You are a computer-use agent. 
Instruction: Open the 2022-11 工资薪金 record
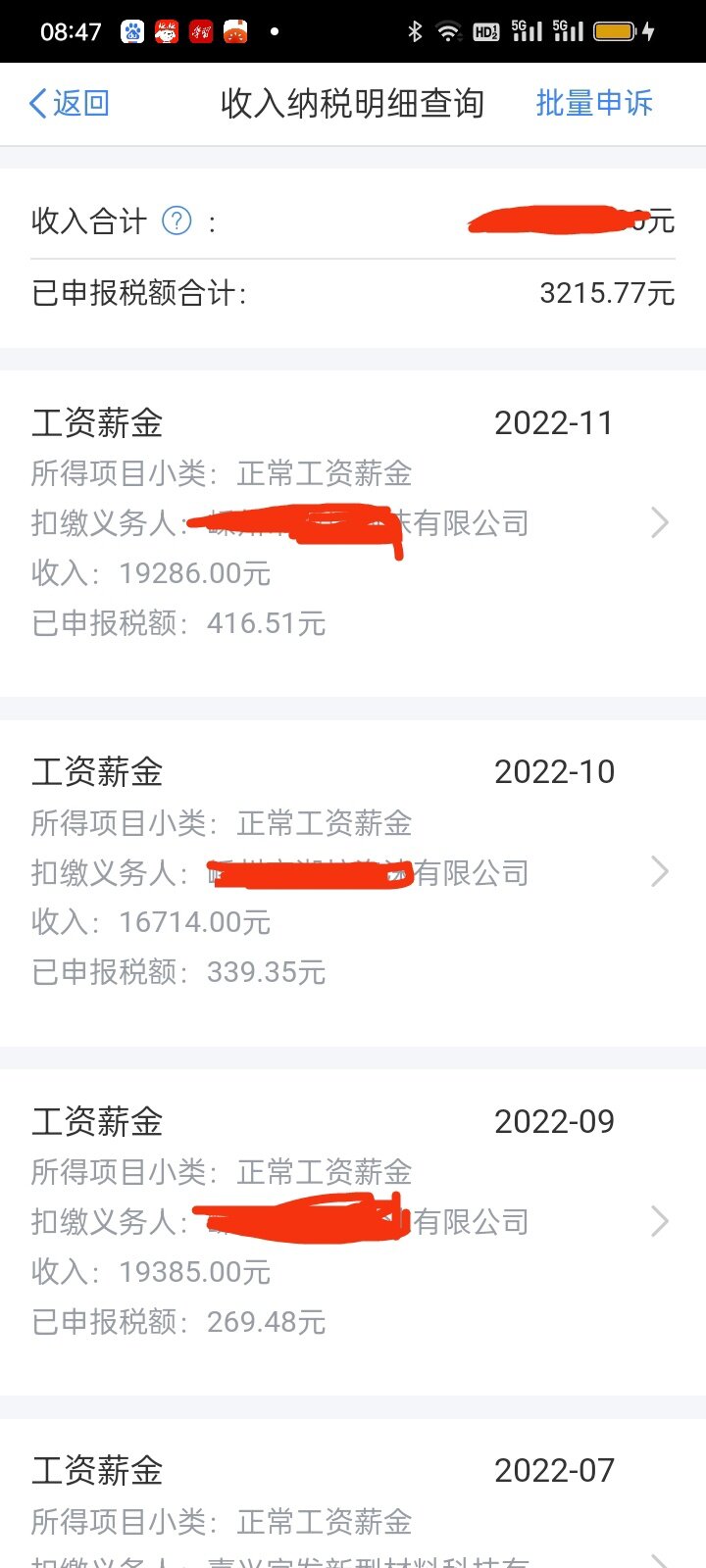(x=353, y=523)
